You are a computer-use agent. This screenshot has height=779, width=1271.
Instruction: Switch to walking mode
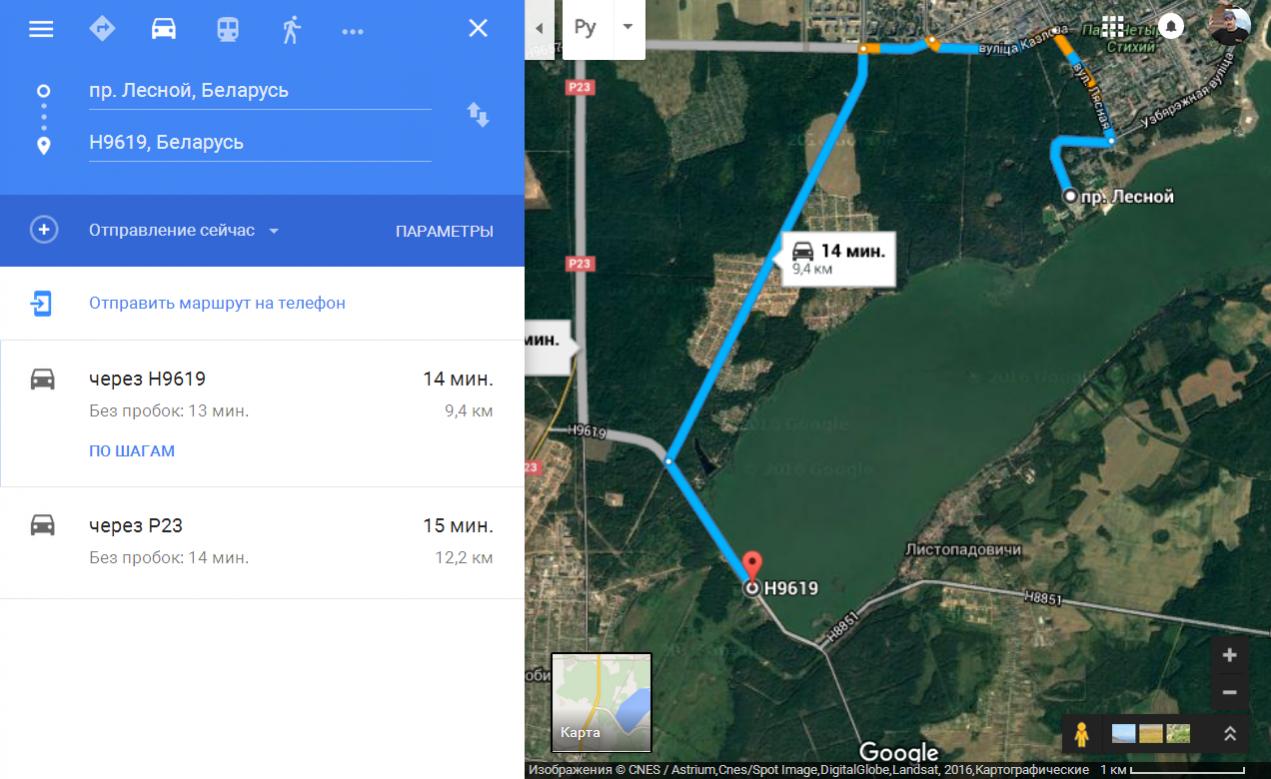point(290,29)
